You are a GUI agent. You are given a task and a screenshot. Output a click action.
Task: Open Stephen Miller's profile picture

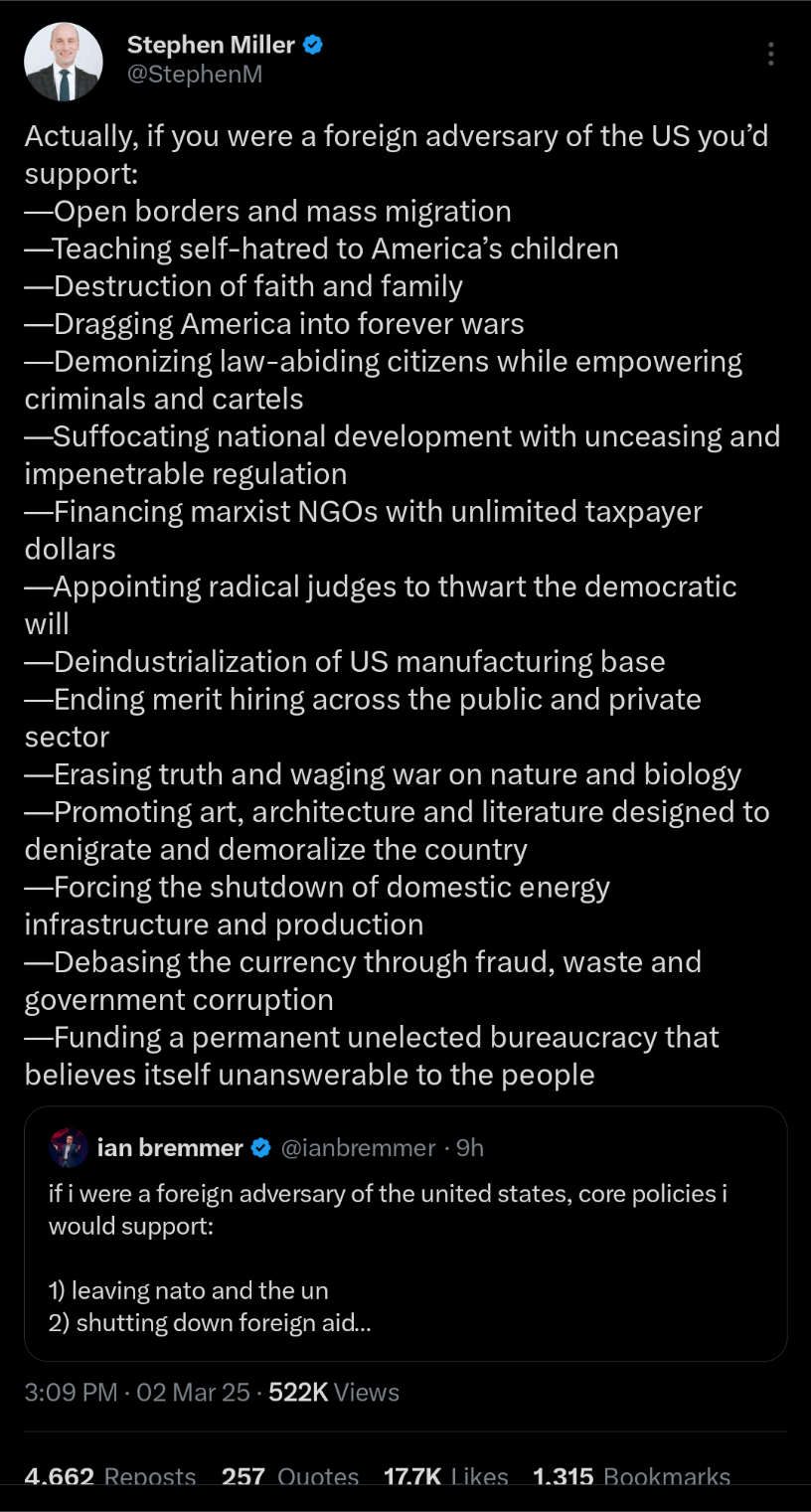[x=64, y=62]
